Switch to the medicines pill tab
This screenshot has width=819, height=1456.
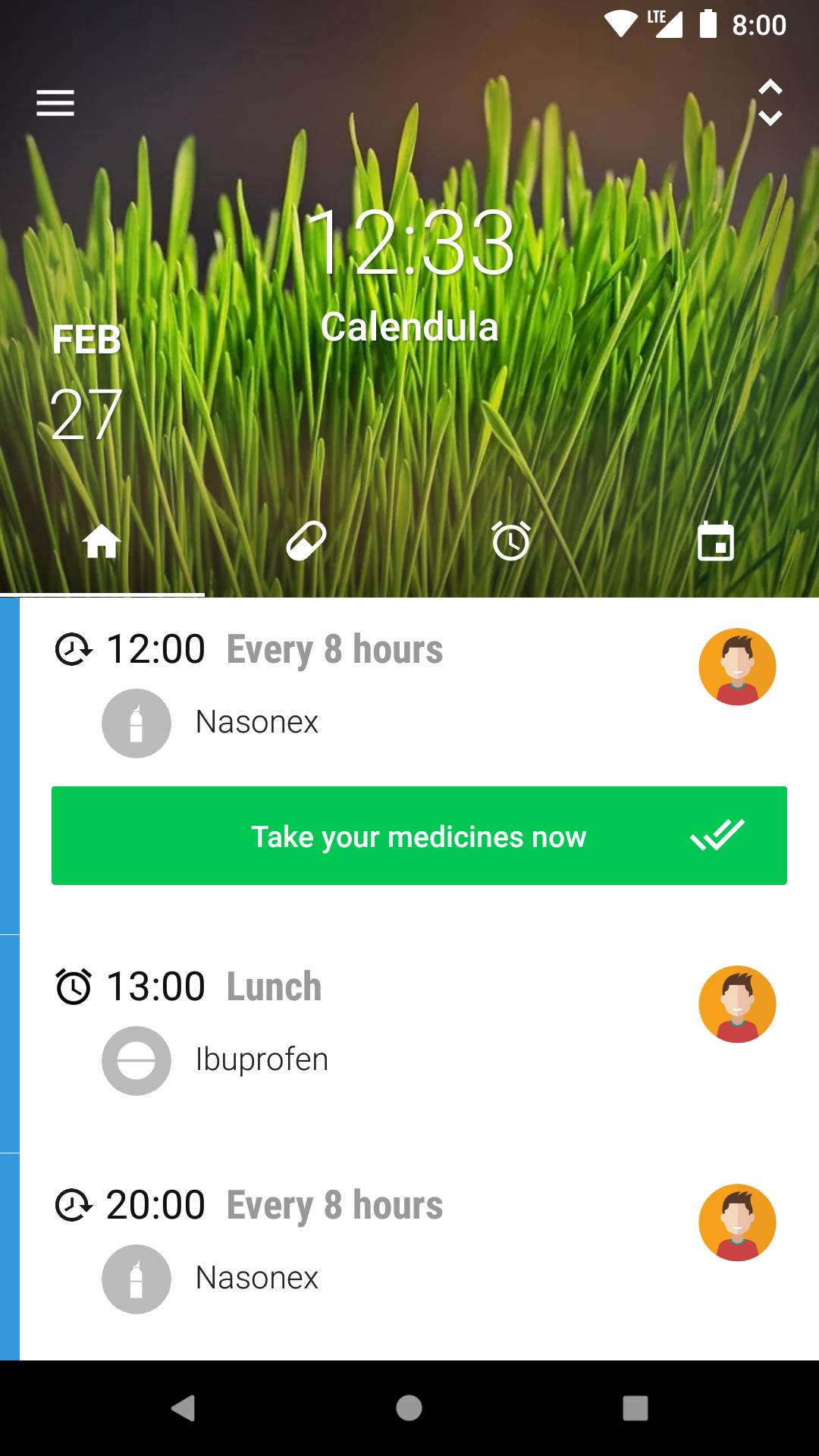[x=306, y=541]
